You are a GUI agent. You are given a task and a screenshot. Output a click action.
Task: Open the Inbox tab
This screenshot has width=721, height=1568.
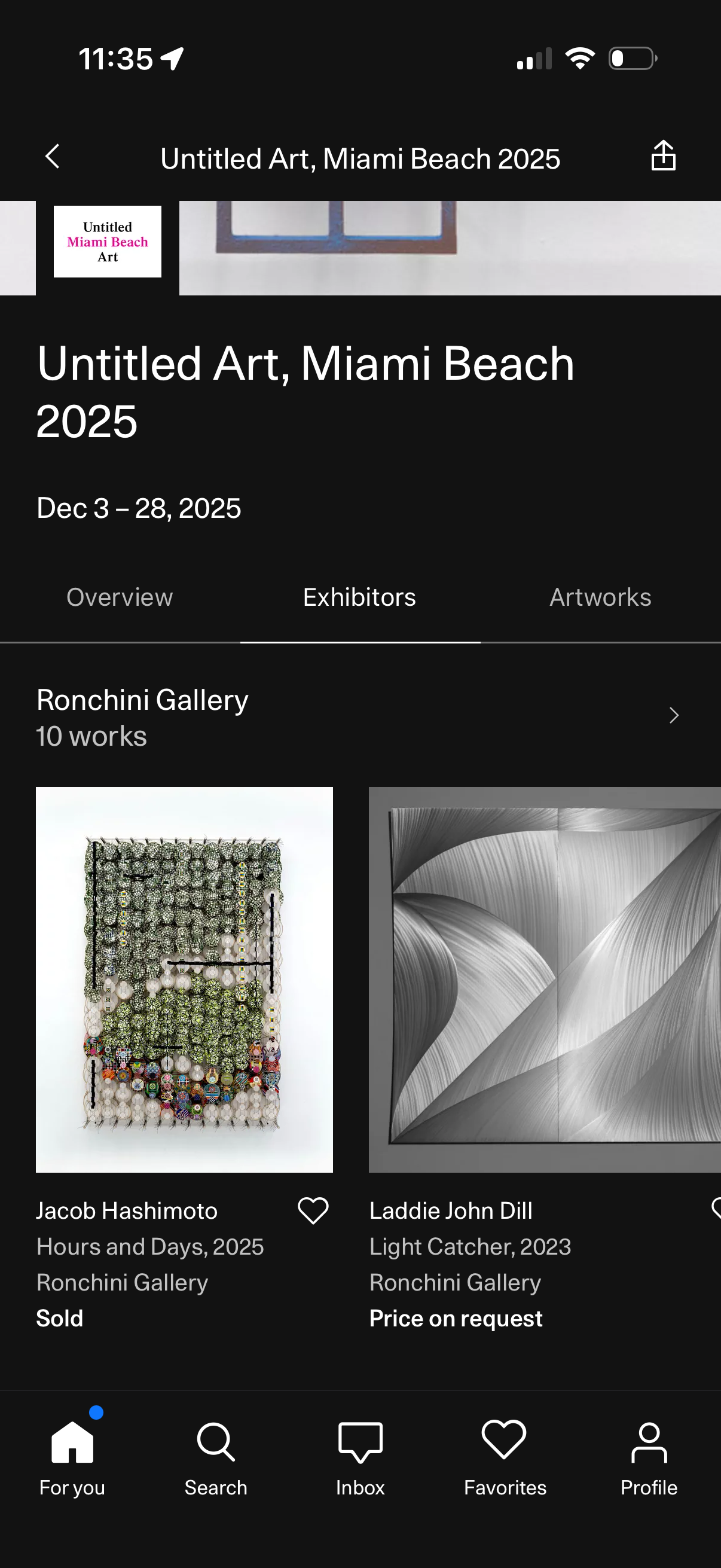(360, 1457)
